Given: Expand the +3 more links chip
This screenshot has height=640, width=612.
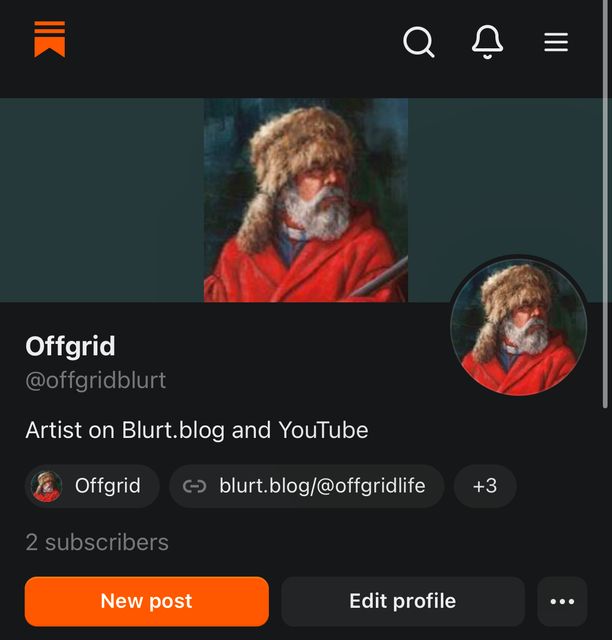Looking at the screenshot, I should 485,486.
